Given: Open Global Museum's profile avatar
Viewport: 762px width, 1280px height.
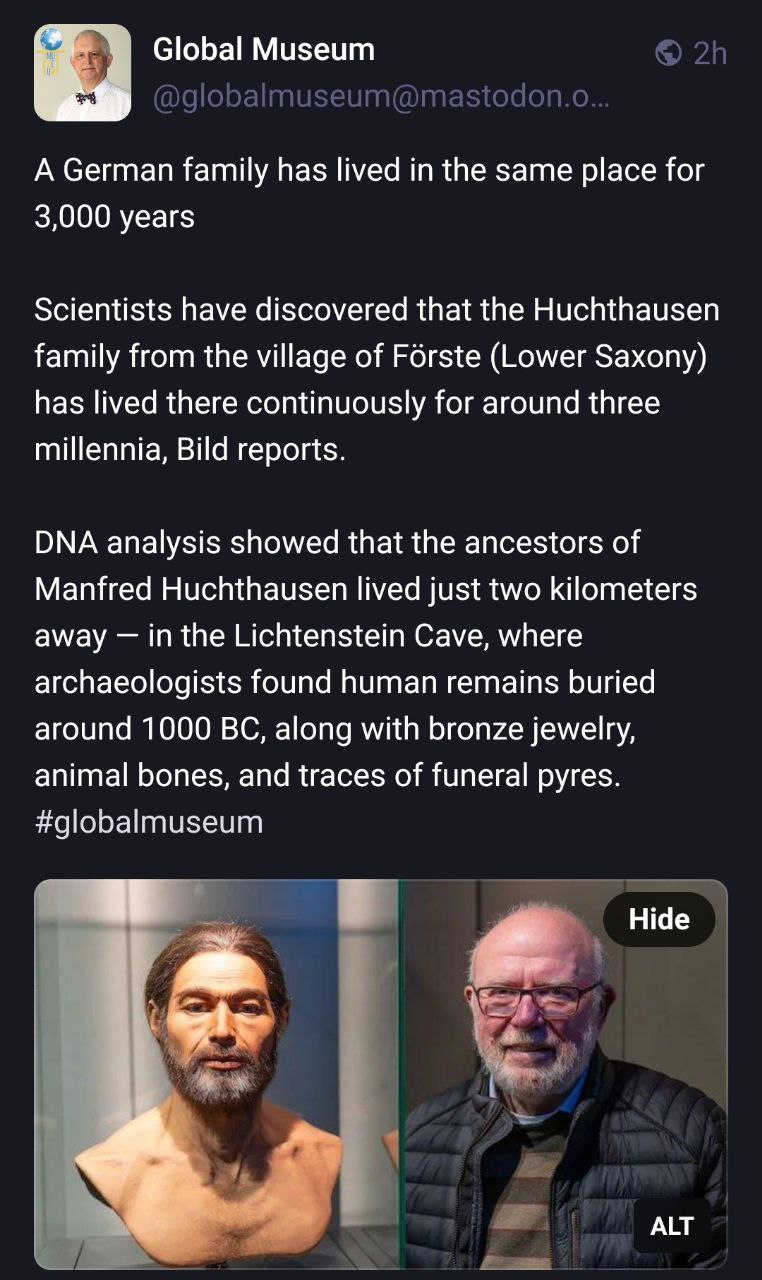Looking at the screenshot, I should pos(82,73).
